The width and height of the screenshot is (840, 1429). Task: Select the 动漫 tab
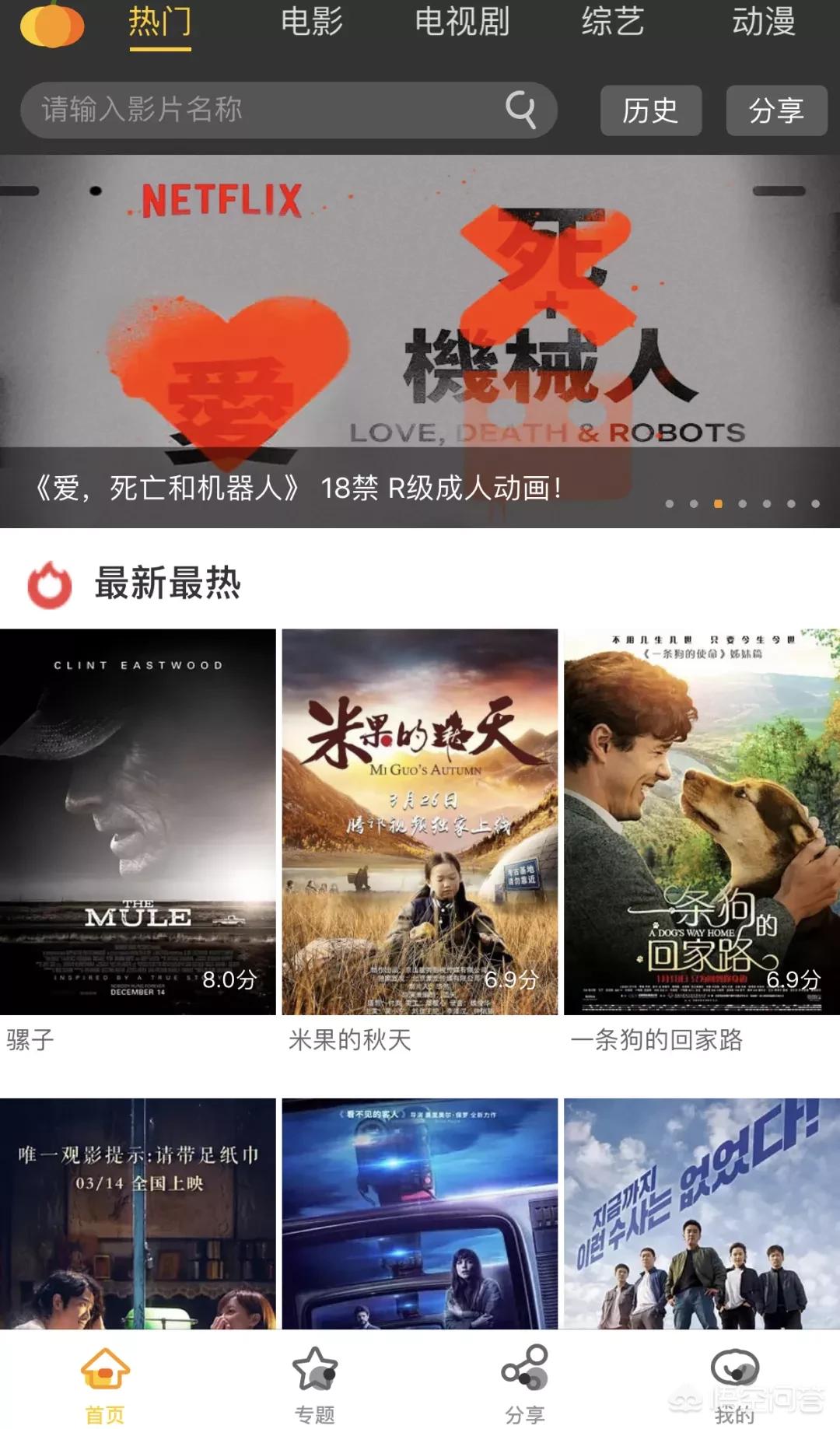tap(763, 23)
